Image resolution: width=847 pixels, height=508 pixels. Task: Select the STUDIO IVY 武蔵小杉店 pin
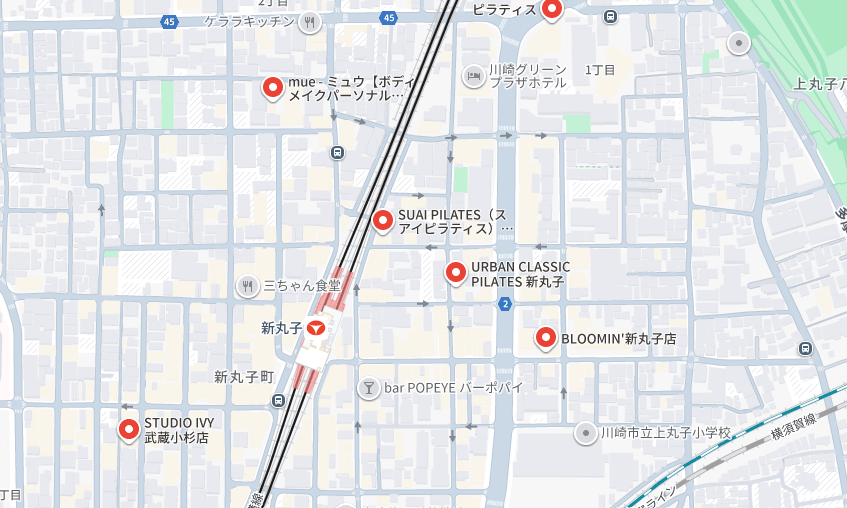(128, 429)
